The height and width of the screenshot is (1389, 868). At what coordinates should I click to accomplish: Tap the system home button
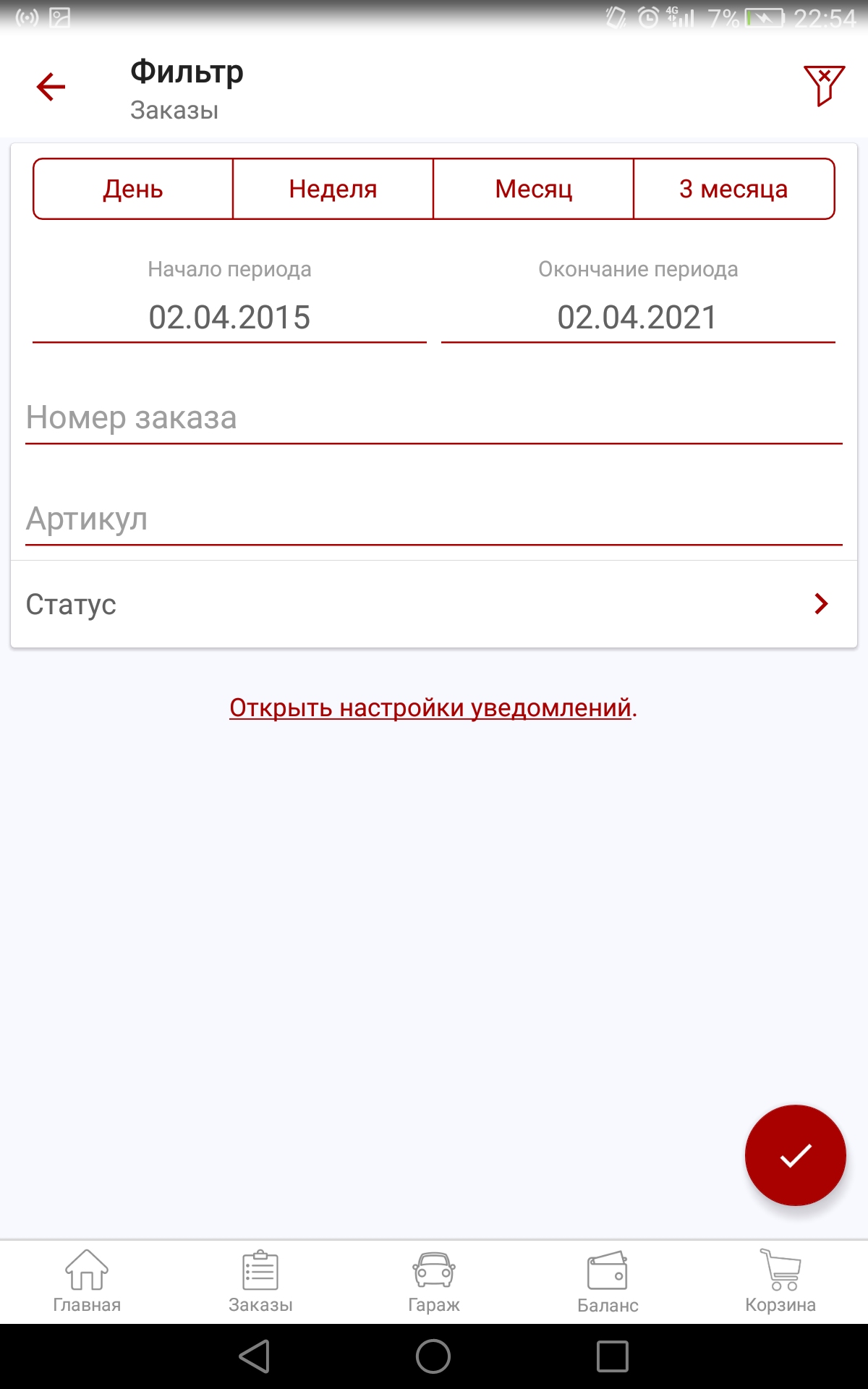(x=433, y=1356)
